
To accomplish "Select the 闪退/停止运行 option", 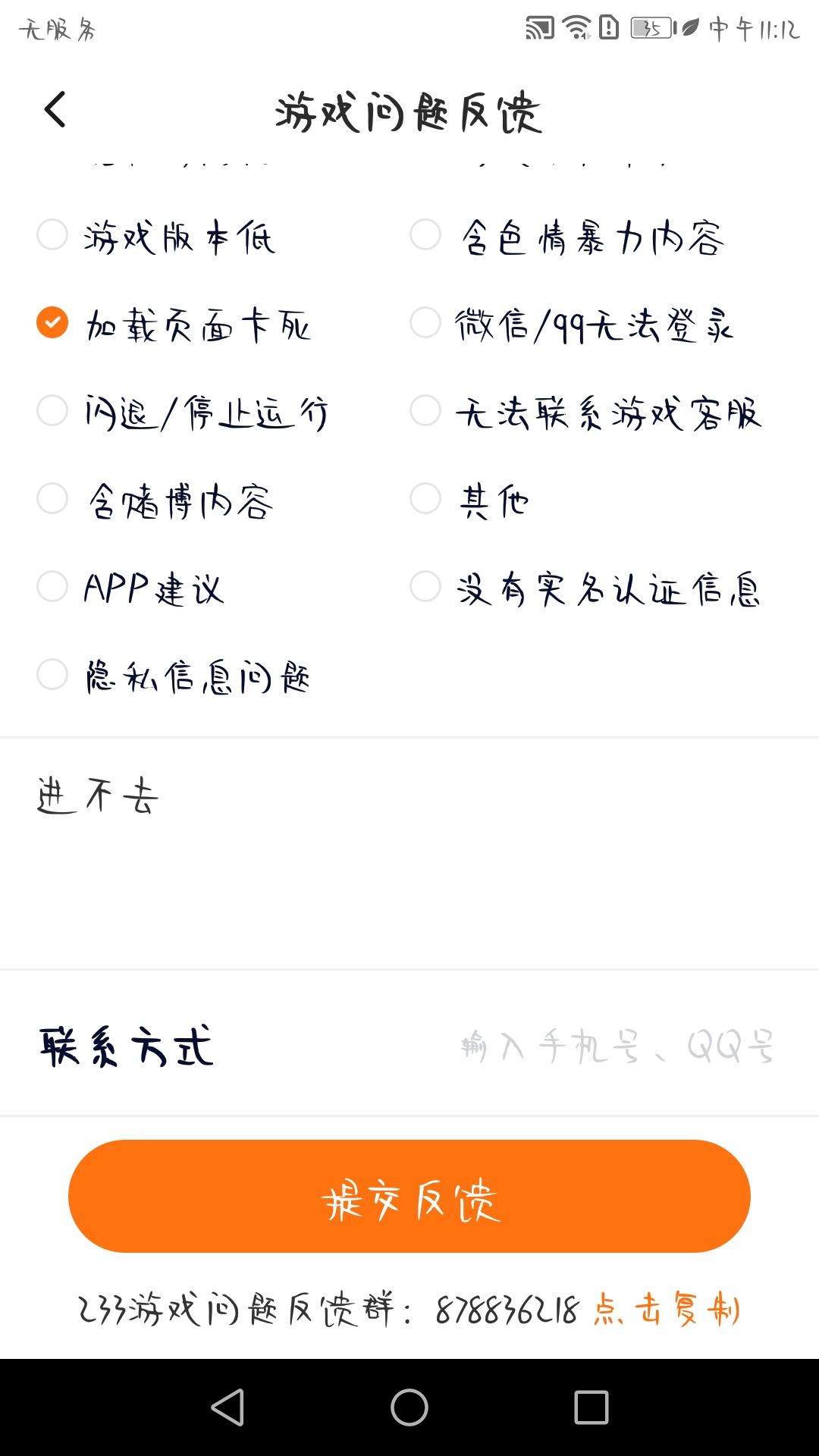I will pyautogui.click(x=52, y=411).
